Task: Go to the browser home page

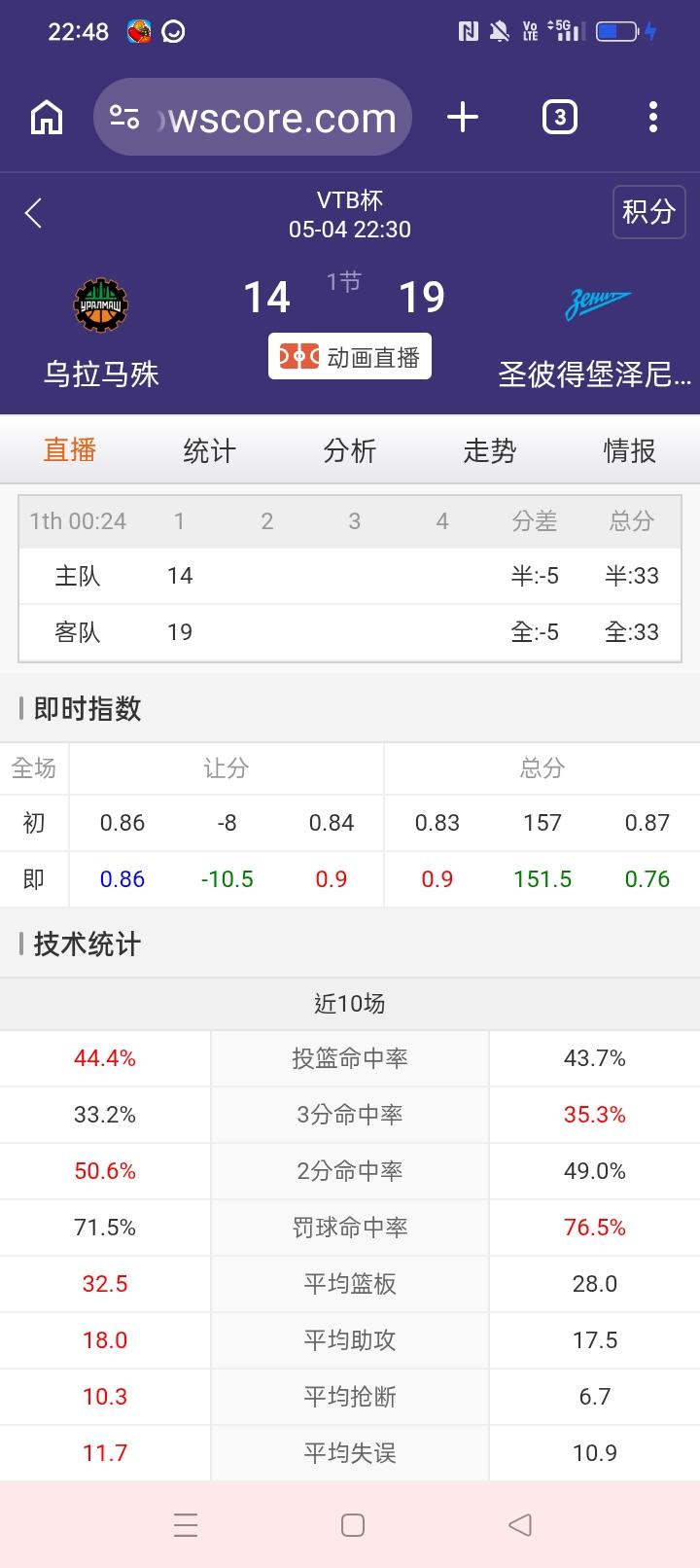Action: 47,118
